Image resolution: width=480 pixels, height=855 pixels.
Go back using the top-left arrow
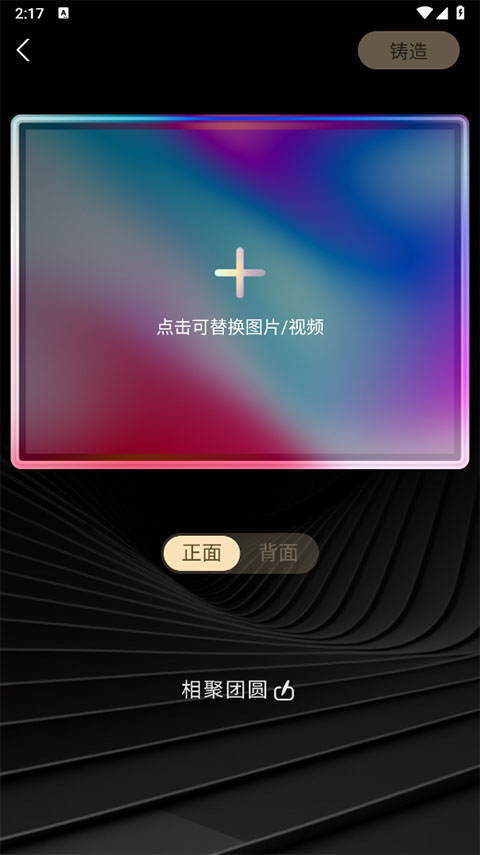23,50
